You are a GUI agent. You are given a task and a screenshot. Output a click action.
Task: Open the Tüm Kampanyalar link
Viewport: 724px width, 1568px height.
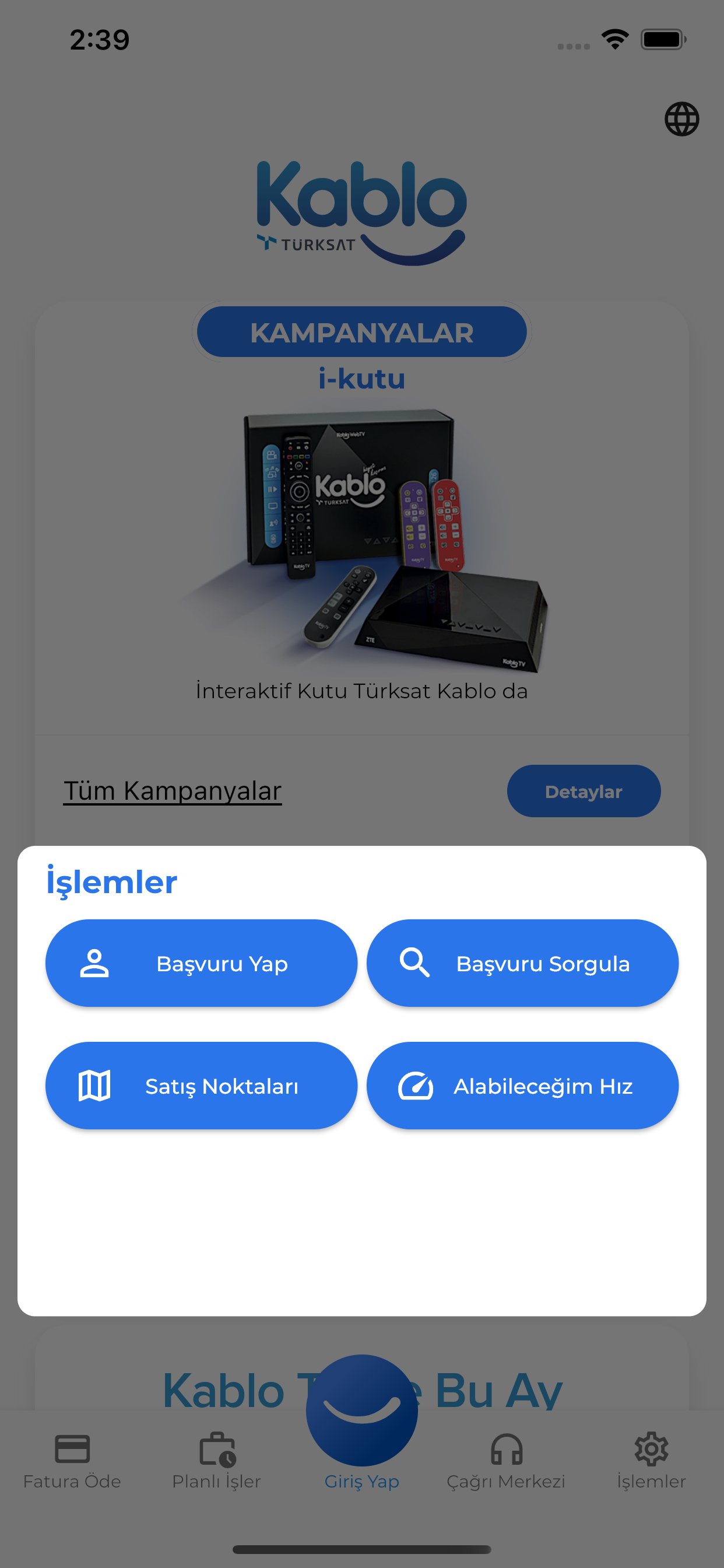[172, 790]
